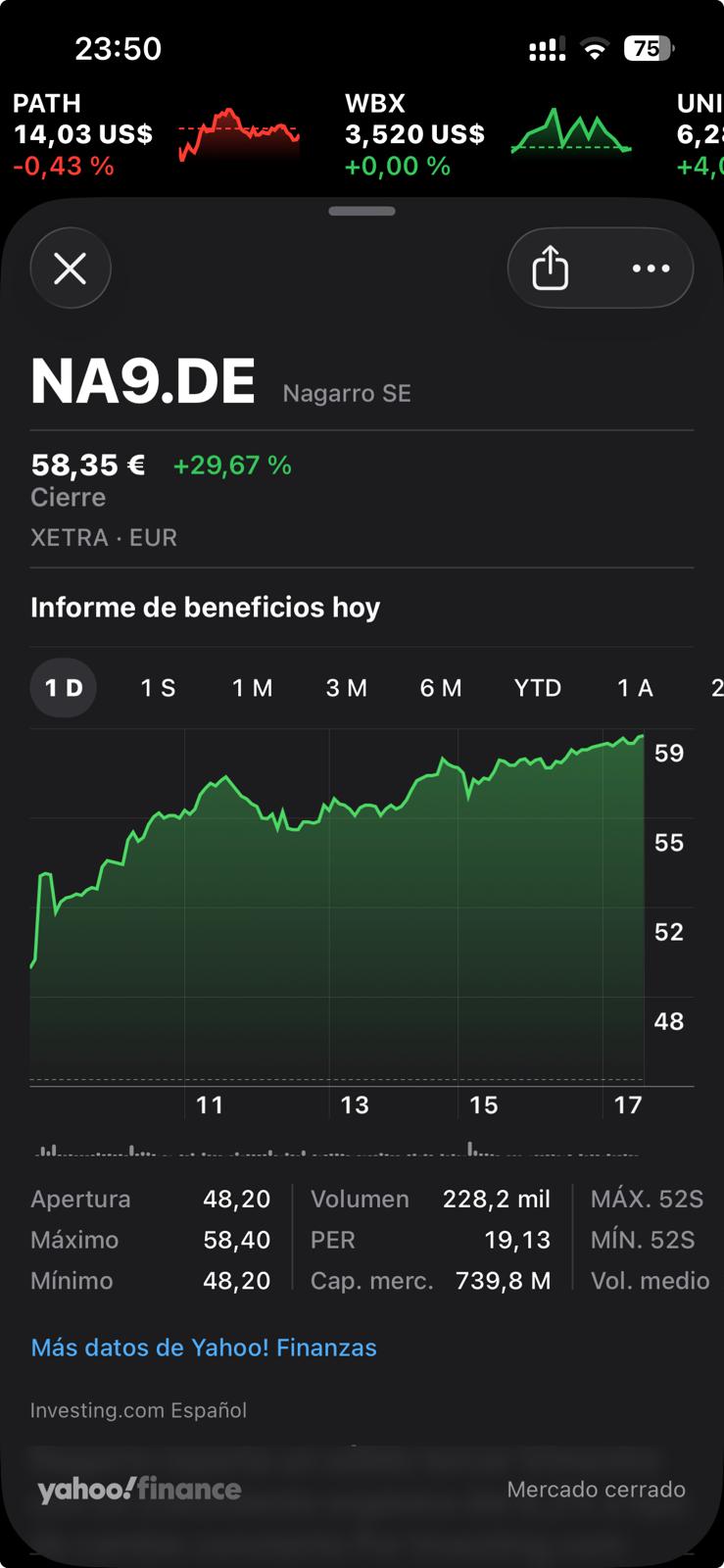Switch to the 3 M chart
This screenshot has height=1568, width=724.
pyautogui.click(x=347, y=688)
